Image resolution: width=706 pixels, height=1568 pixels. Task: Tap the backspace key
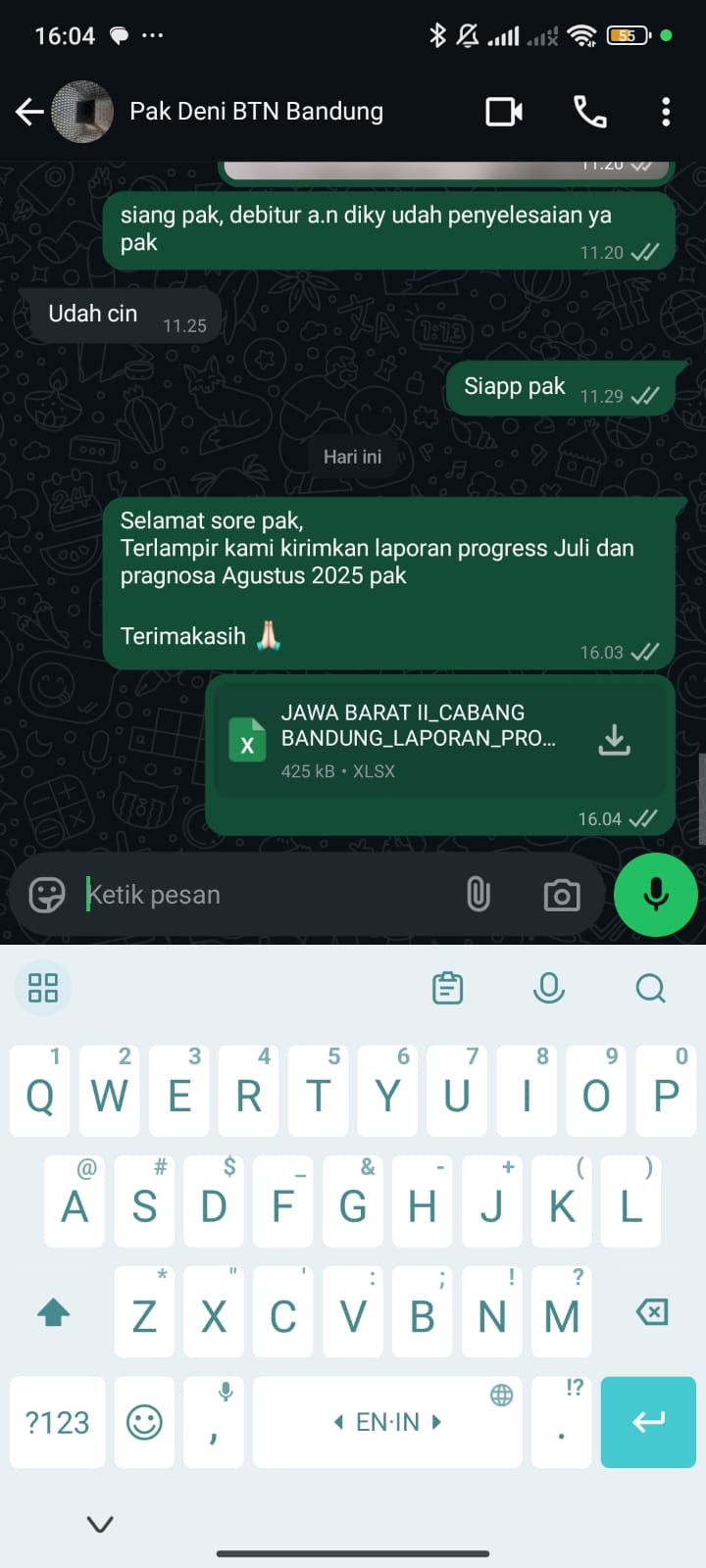[651, 1312]
